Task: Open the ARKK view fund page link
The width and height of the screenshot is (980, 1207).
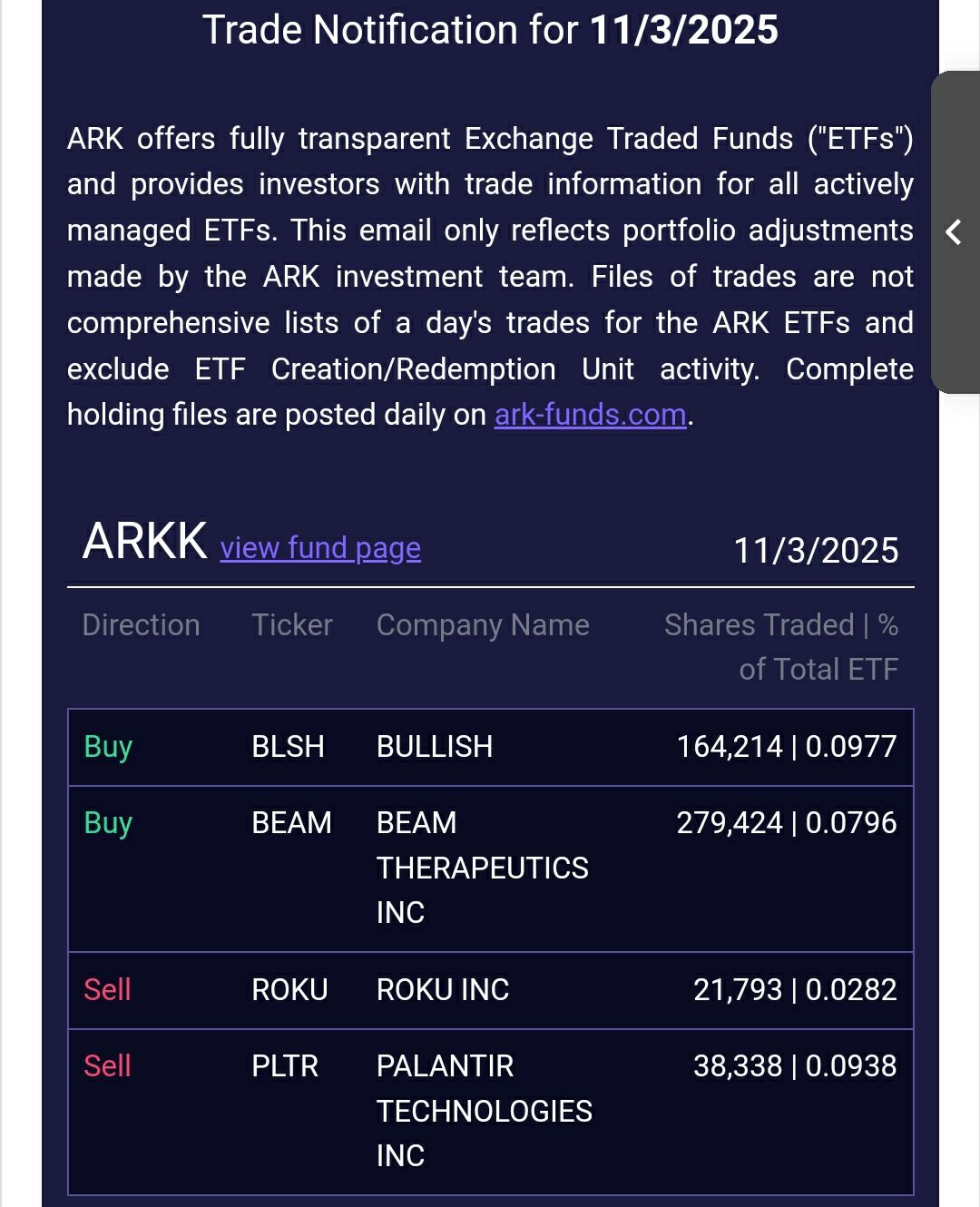Action: tap(320, 548)
